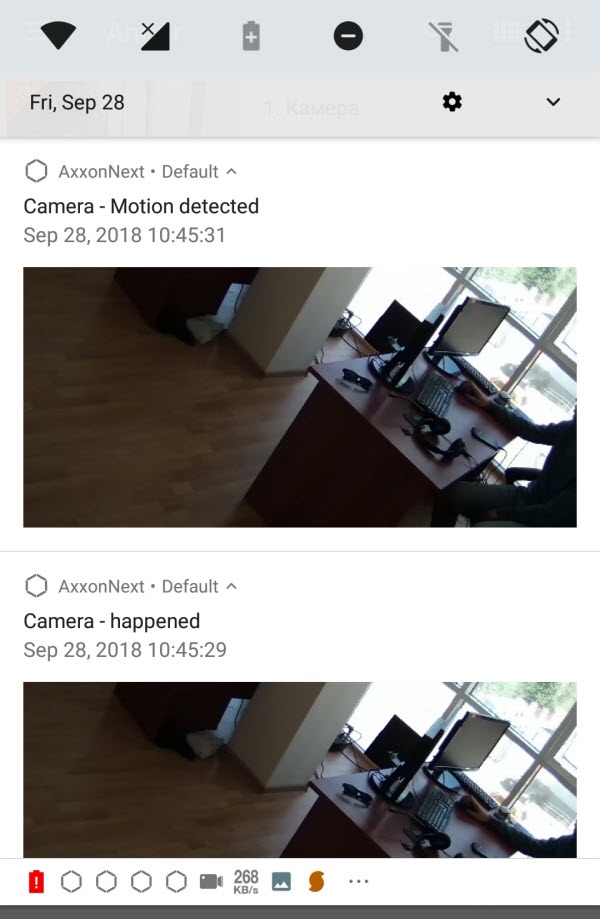This screenshot has width=600, height=919.
Task: View the Motion detected camera snapshot
Action: click(x=300, y=397)
